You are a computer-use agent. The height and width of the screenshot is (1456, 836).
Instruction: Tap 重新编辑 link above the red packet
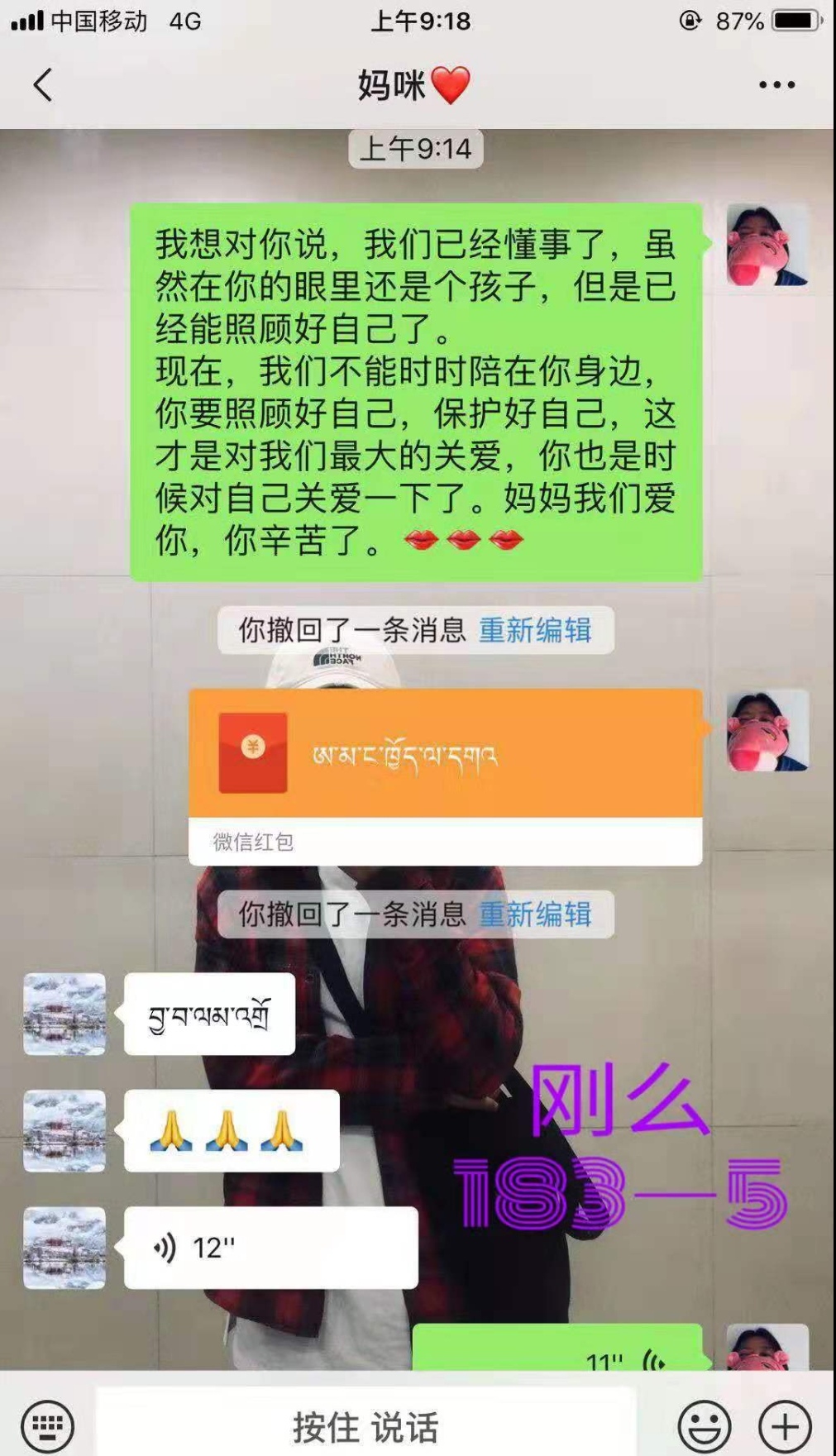click(x=535, y=630)
